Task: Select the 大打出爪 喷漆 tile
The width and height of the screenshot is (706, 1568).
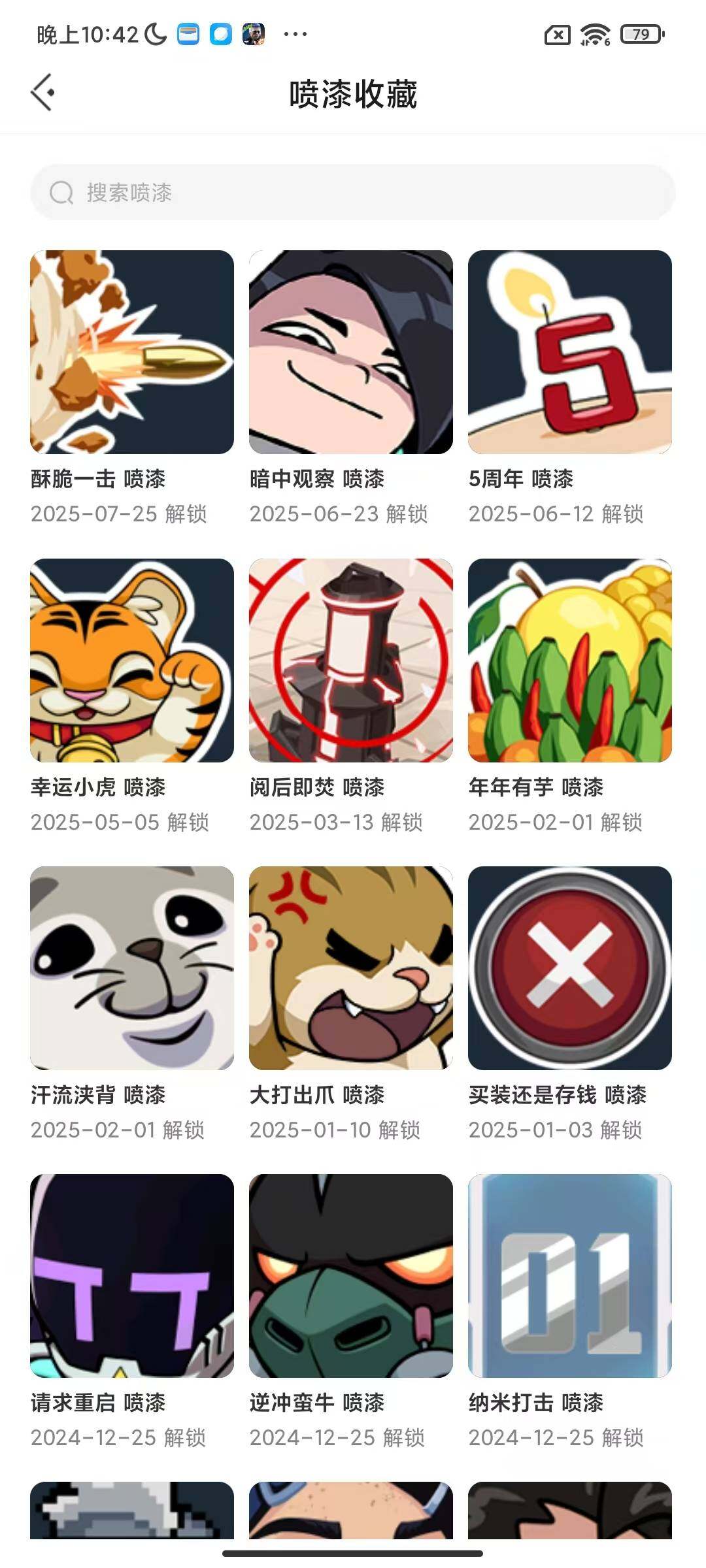Action: click(351, 968)
